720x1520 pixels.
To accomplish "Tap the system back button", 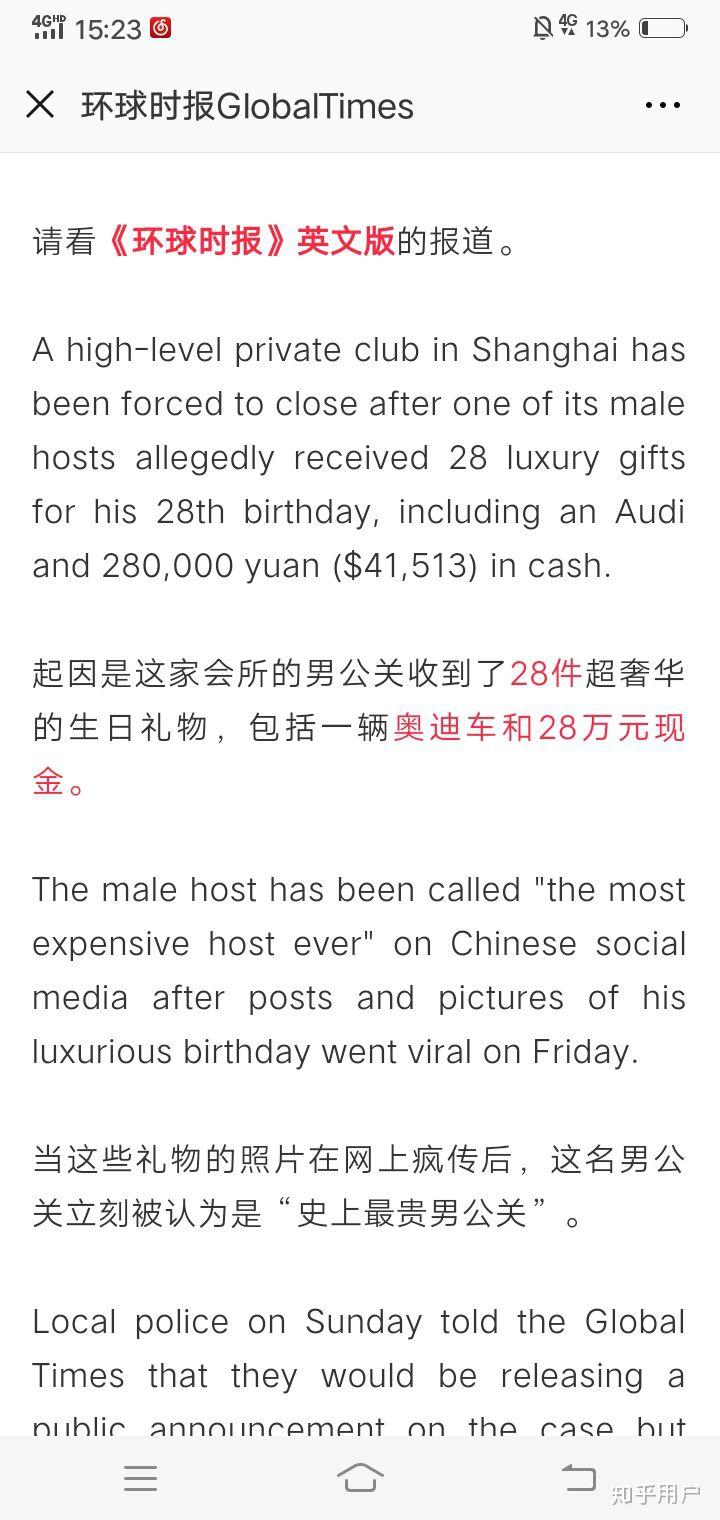I will click(579, 1477).
